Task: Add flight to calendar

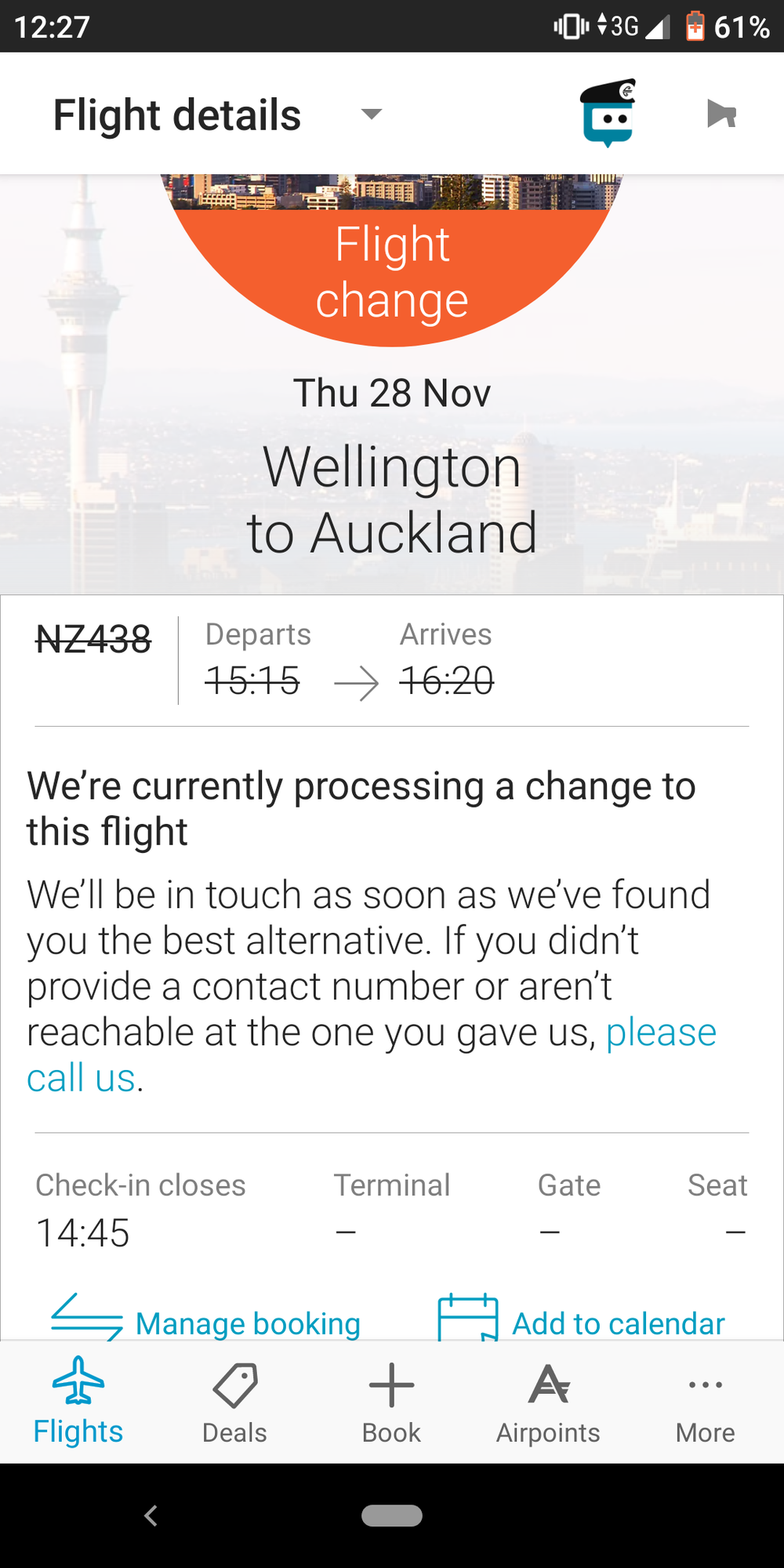Action: [x=580, y=1320]
